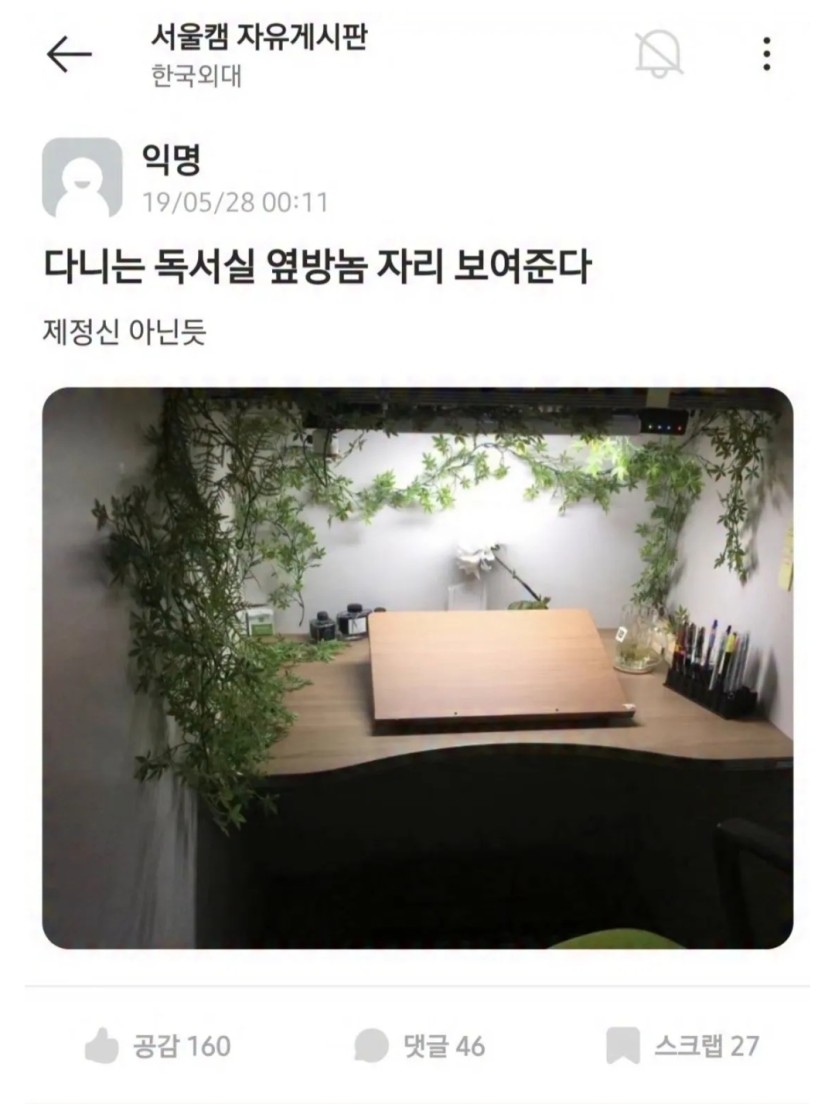Open the three-dot overflow menu
Image resolution: width=835 pixels, height=1104 pixels.
tap(766, 54)
